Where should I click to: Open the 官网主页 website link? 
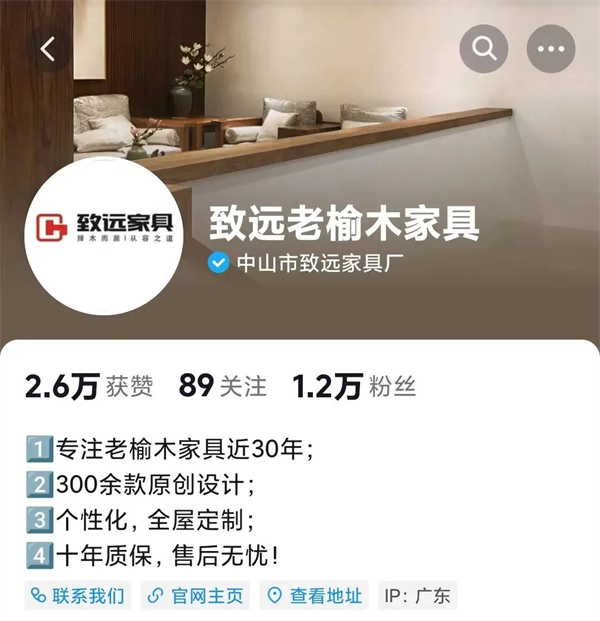pyautogui.click(x=196, y=595)
